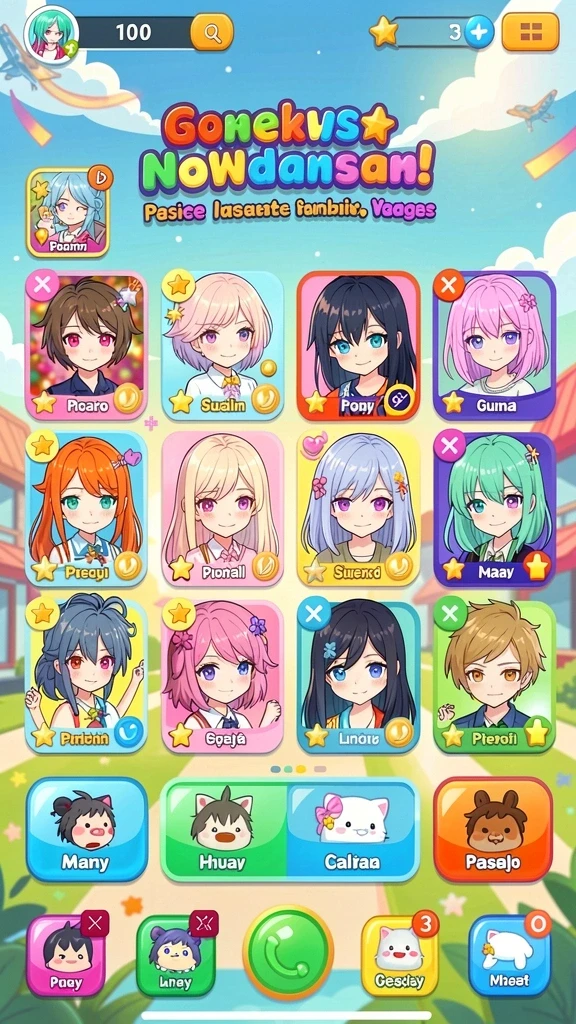
Task: Remove the Linoic card using its blue X
Action: pyautogui.click(x=313, y=615)
